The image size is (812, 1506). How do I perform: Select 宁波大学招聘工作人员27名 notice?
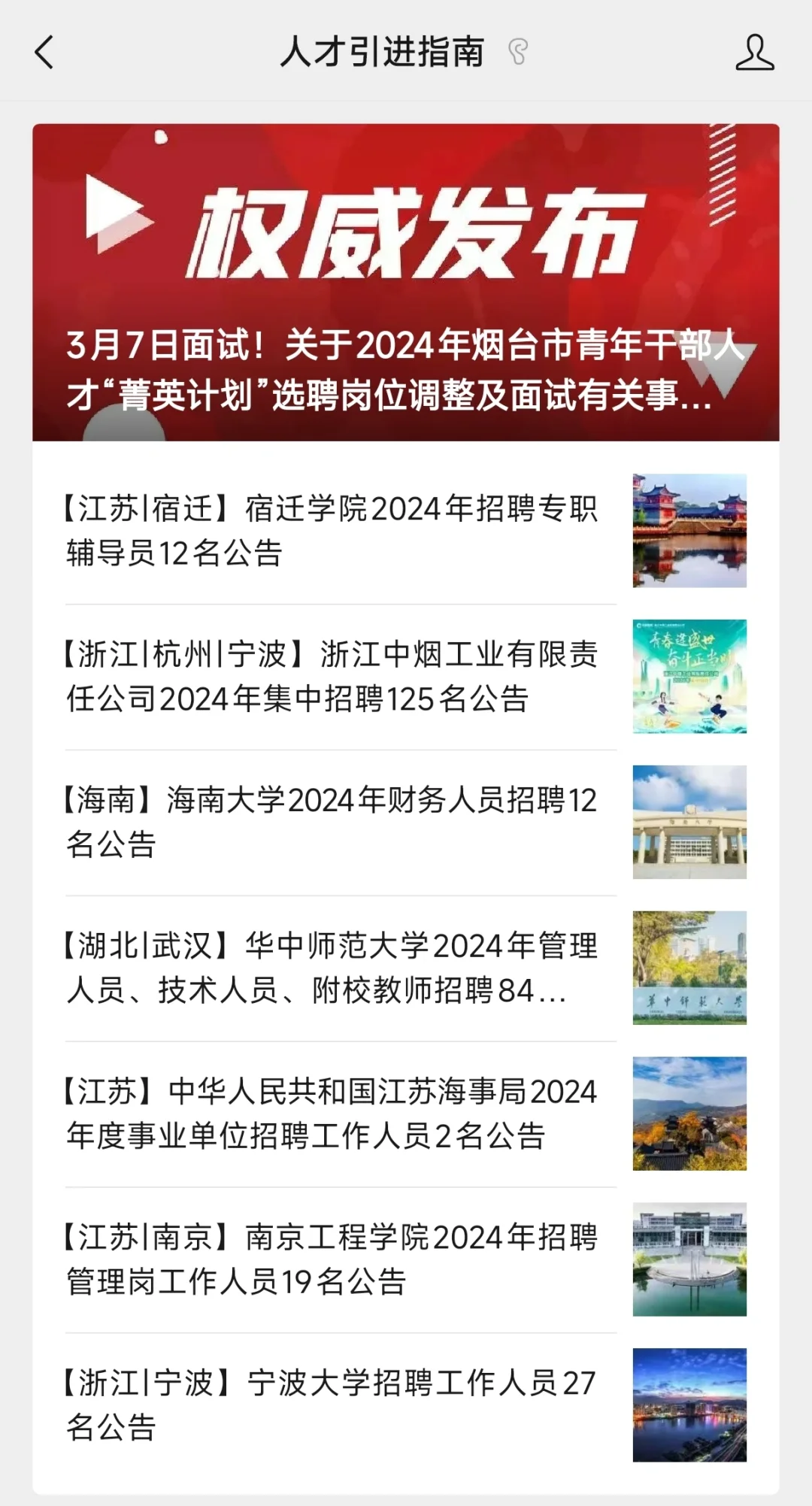[x=406, y=1405]
